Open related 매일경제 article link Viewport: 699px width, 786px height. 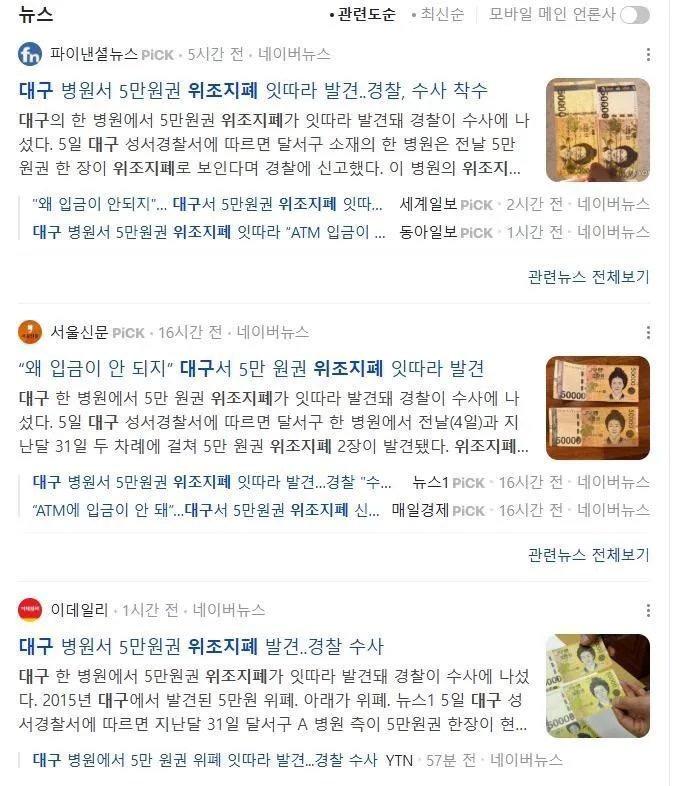point(205,510)
